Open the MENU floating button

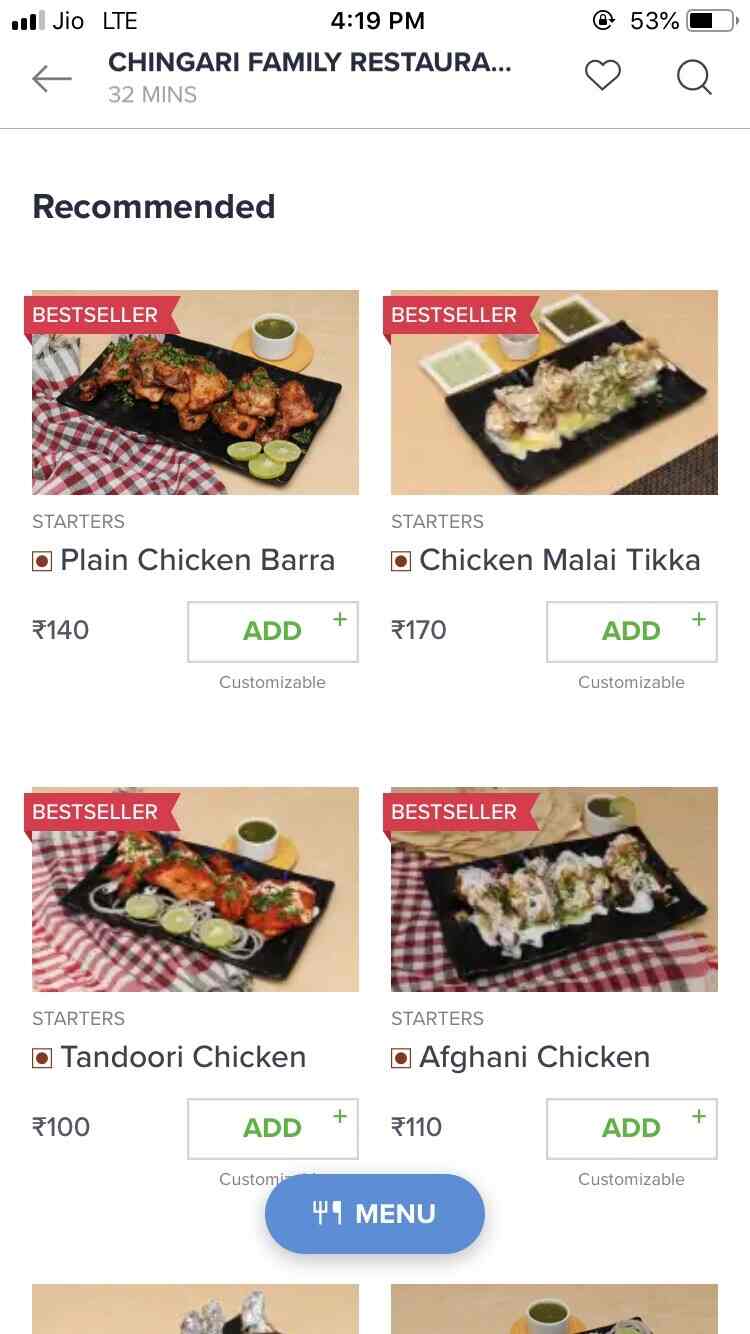click(375, 1213)
